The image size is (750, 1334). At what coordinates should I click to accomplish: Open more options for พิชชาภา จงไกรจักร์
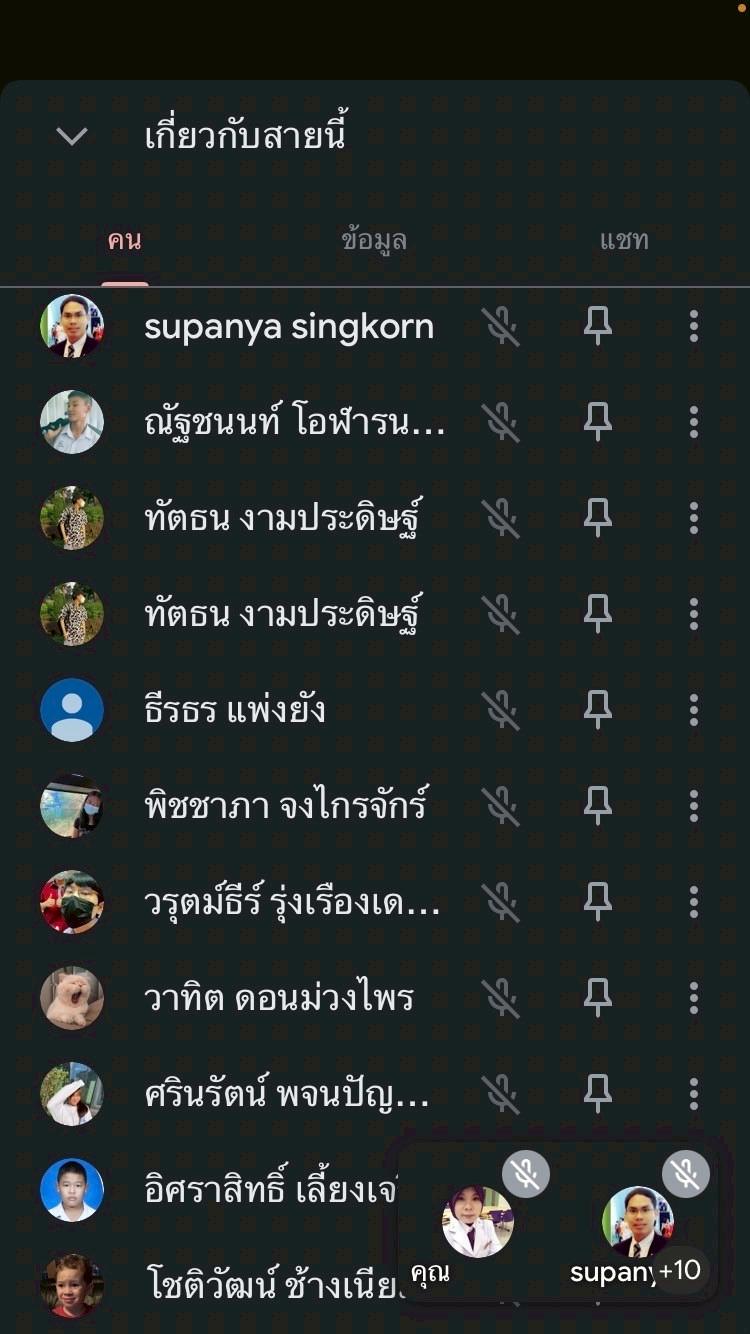(693, 806)
